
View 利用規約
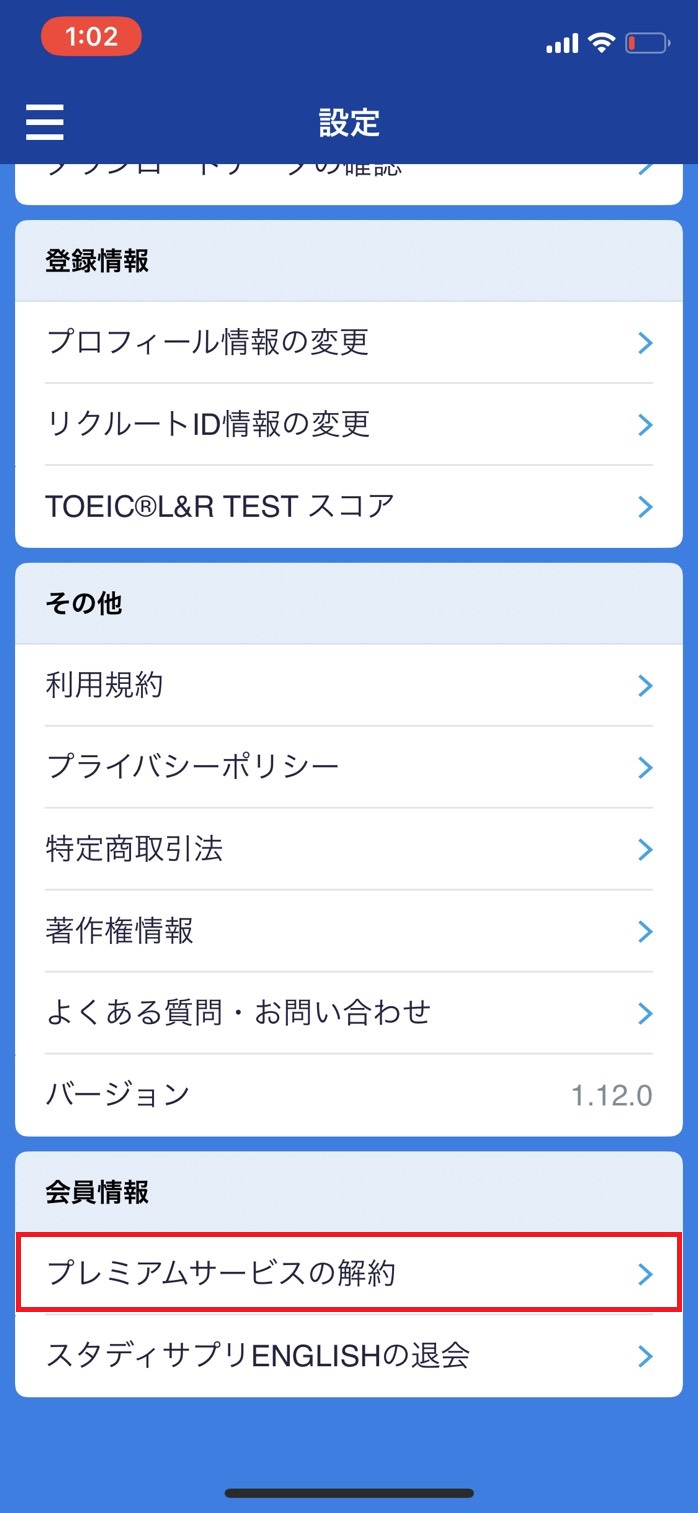(x=349, y=685)
